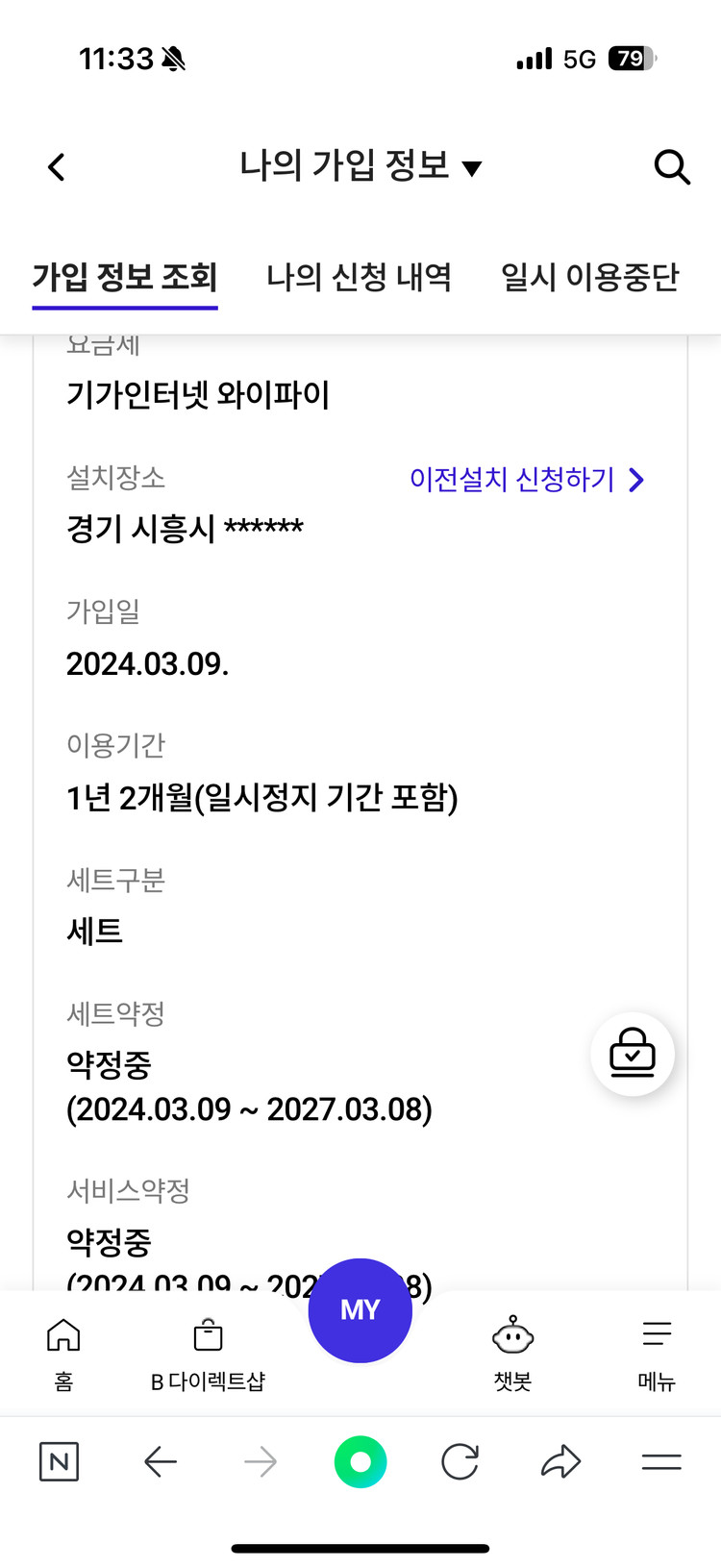Navigate back in the browser toolbar
This screenshot has width=721, height=1568.
[x=160, y=1462]
